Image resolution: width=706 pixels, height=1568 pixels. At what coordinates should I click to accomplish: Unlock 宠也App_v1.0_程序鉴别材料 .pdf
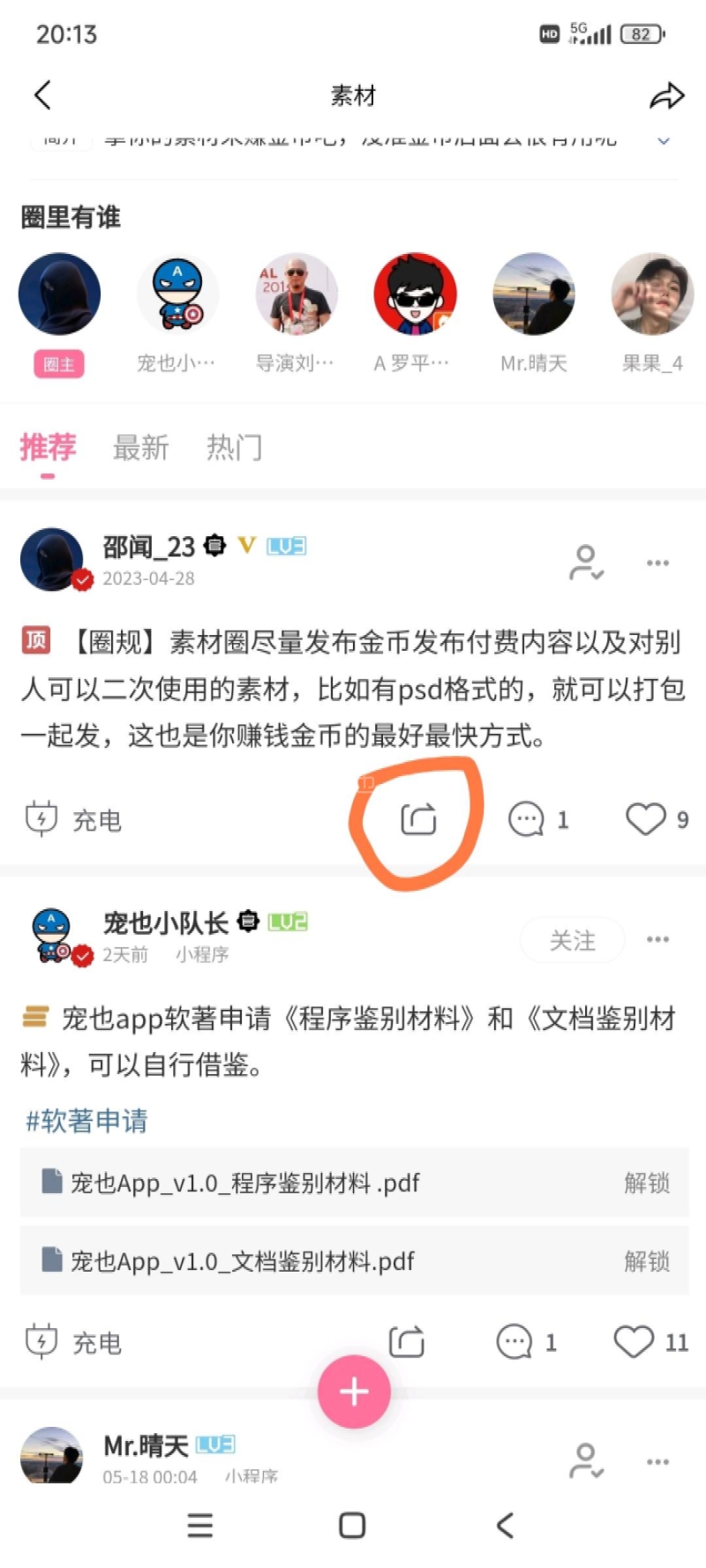646,1183
